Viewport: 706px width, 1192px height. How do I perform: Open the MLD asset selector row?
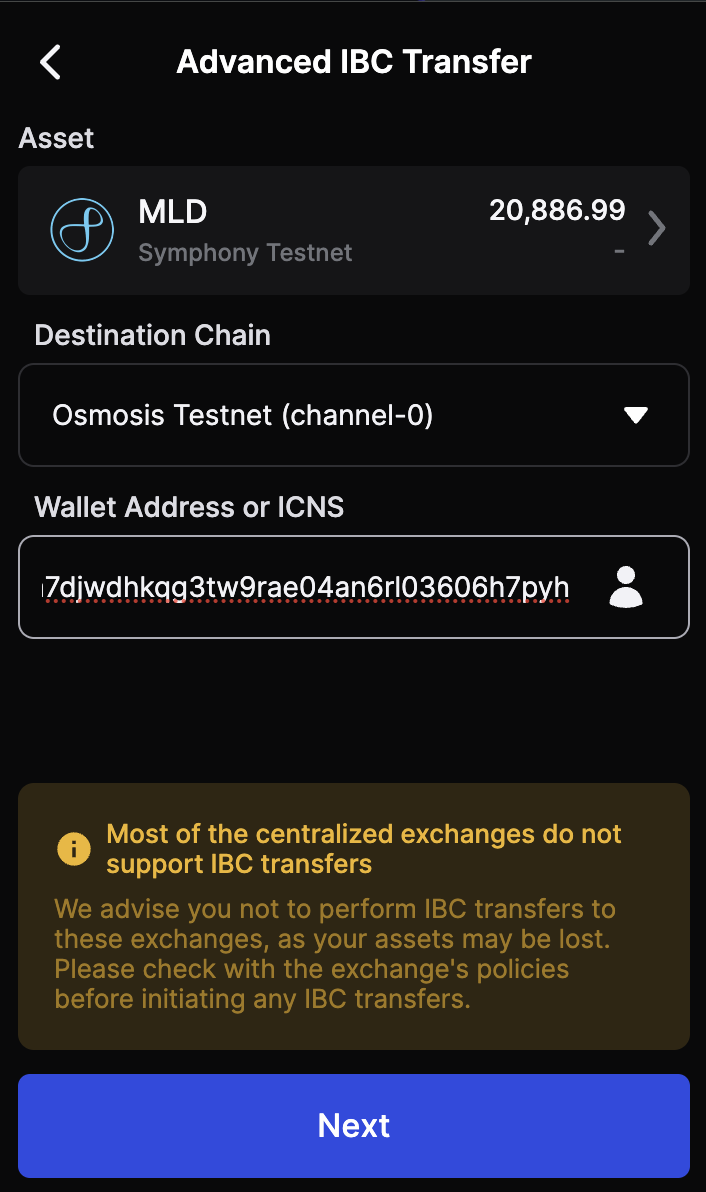pos(353,230)
